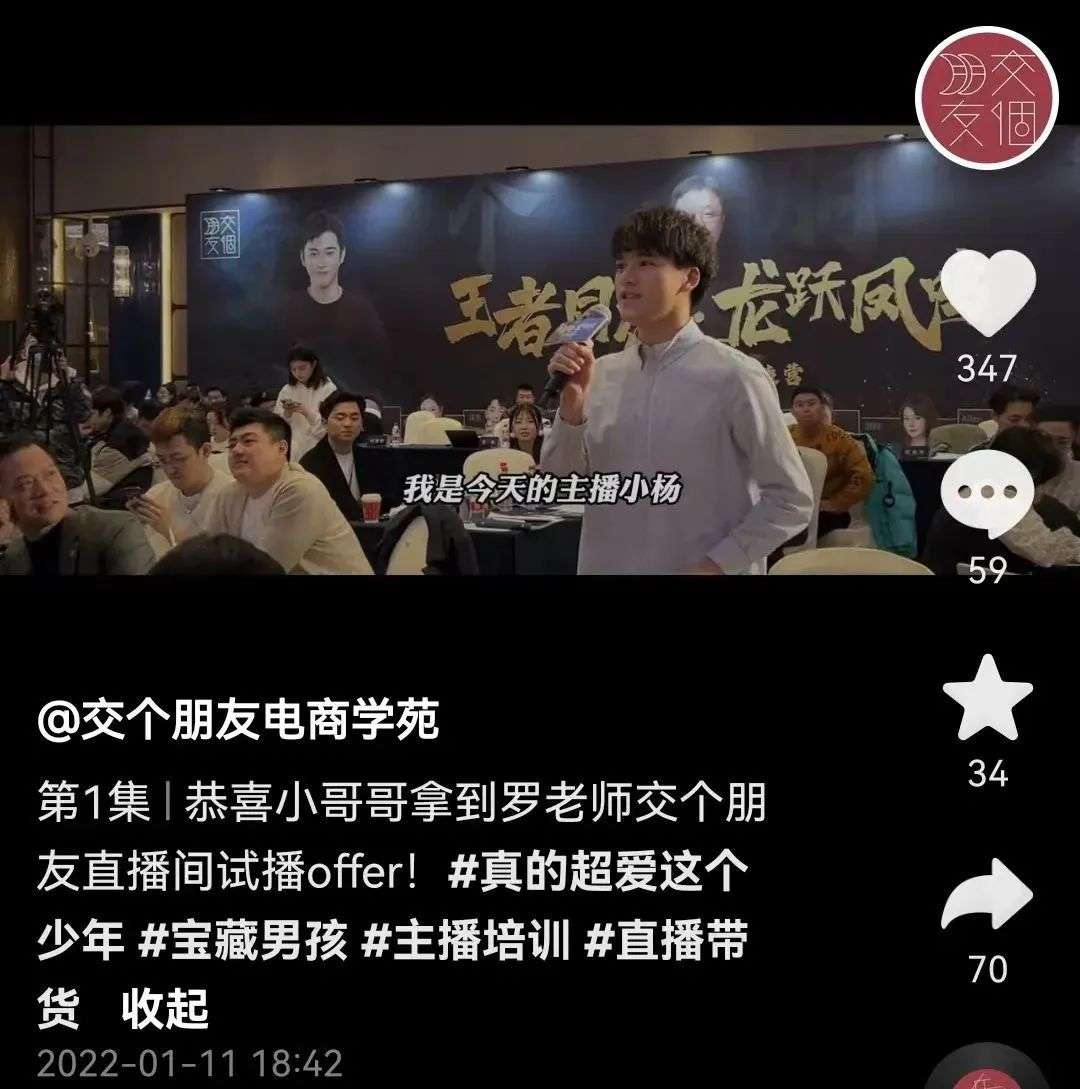Add video to favorites with the star
This screenshot has height=1089, width=1080.
point(987,699)
